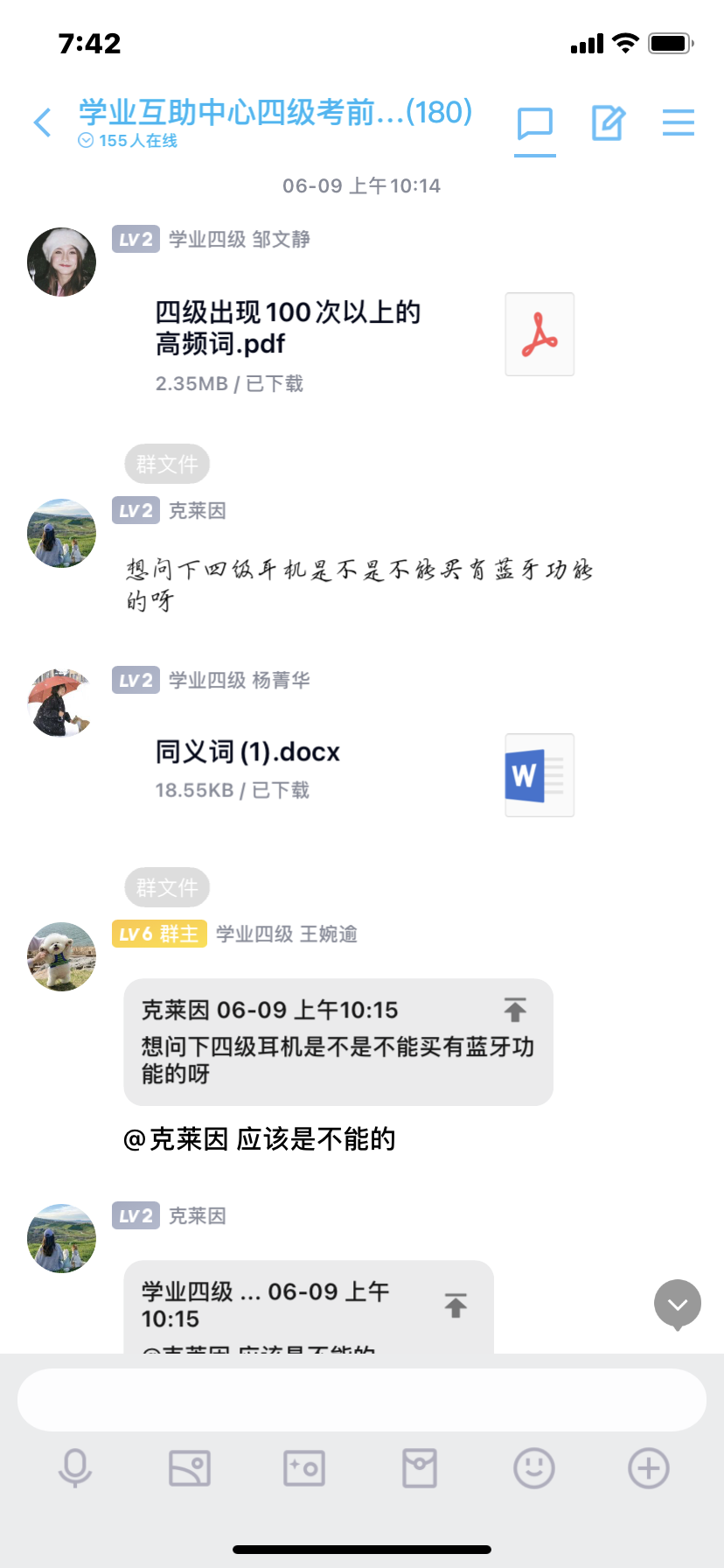The width and height of the screenshot is (724, 1568).
Task: Start a voice message with the microphone
Action: pyautogui.click(x=75, y=1467)
